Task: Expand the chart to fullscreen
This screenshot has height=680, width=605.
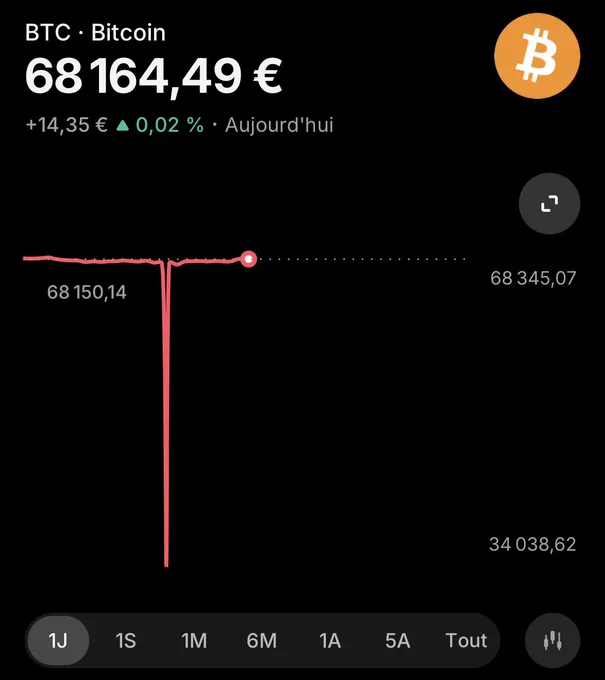Action: pos(549,203)
